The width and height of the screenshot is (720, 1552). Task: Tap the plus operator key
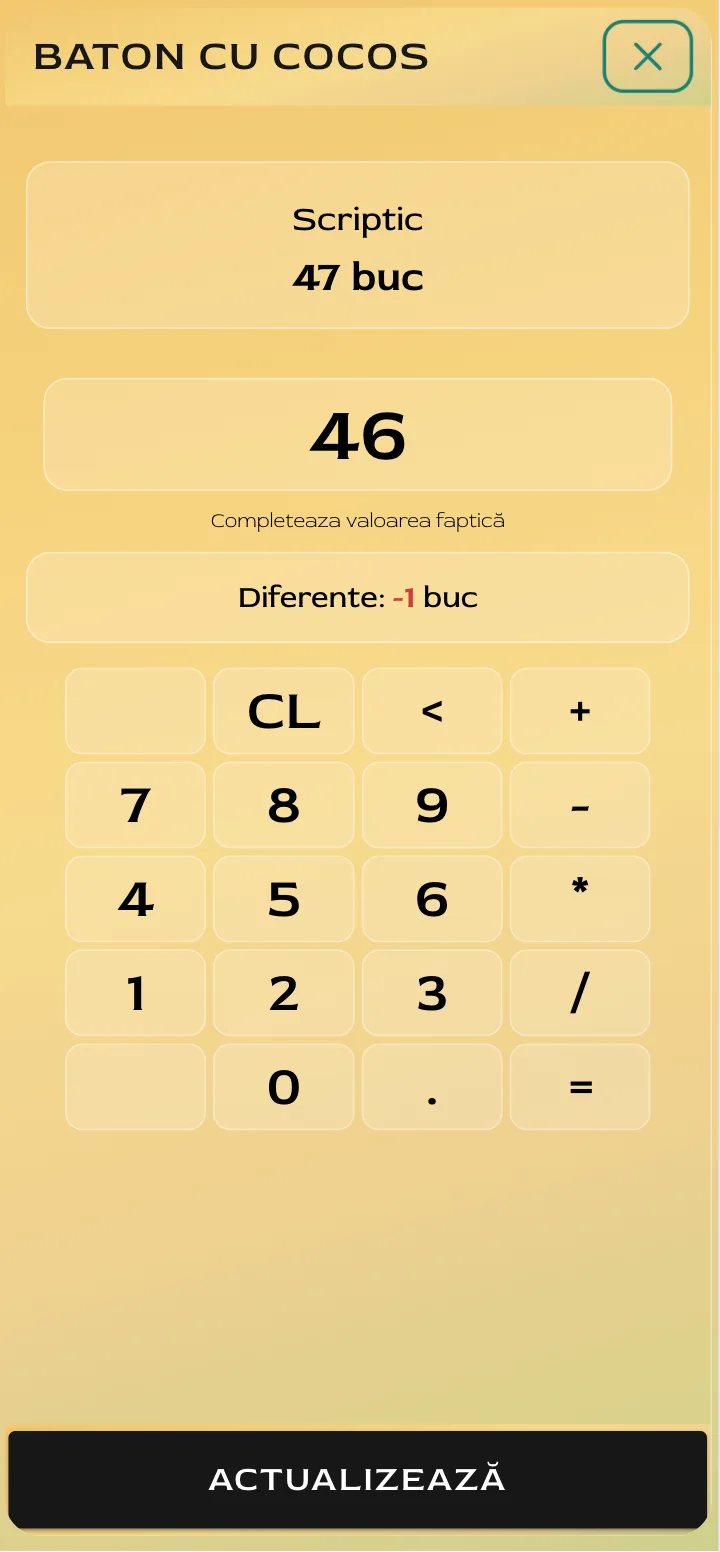coord(580,711)
